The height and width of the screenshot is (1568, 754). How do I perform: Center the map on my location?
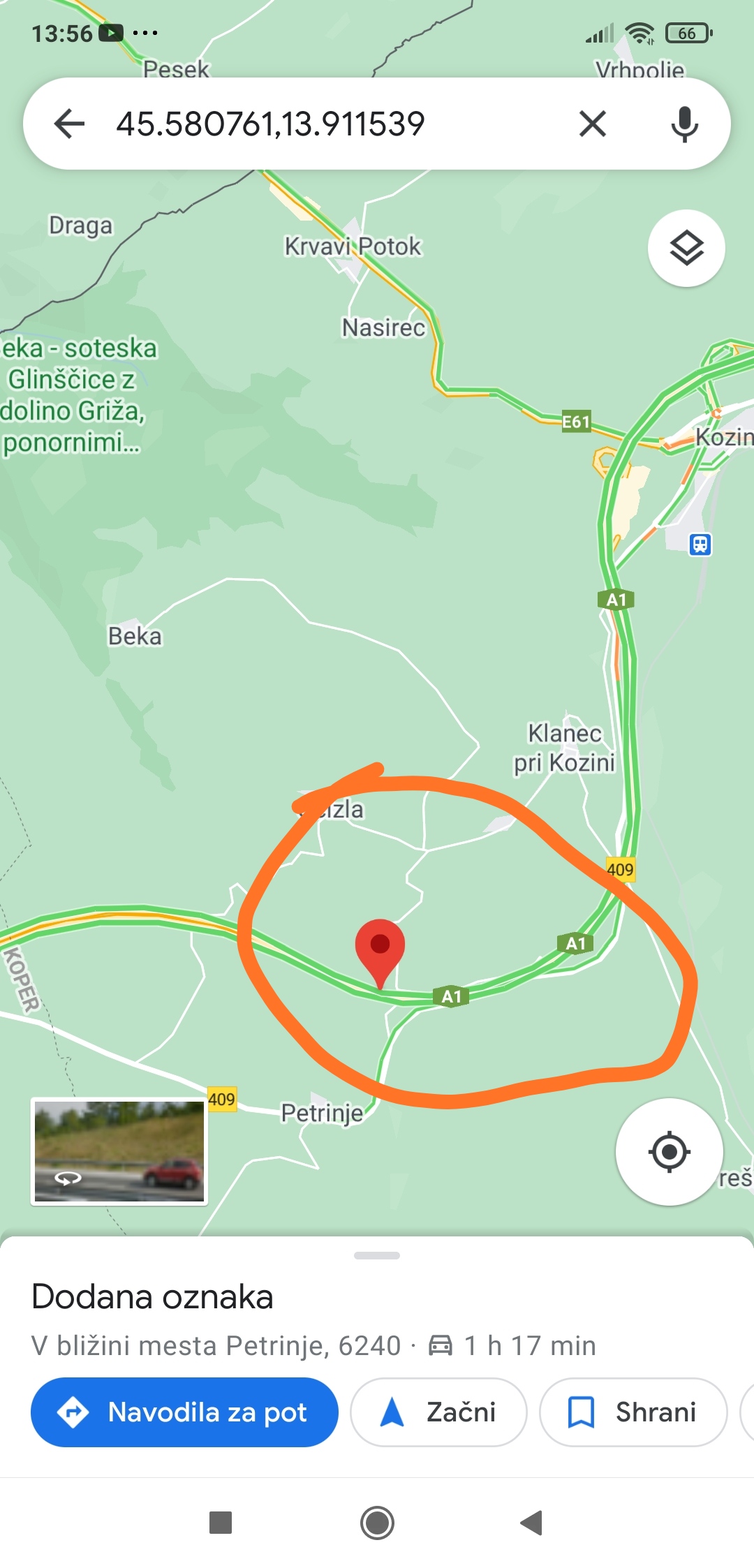point(669,1151)
